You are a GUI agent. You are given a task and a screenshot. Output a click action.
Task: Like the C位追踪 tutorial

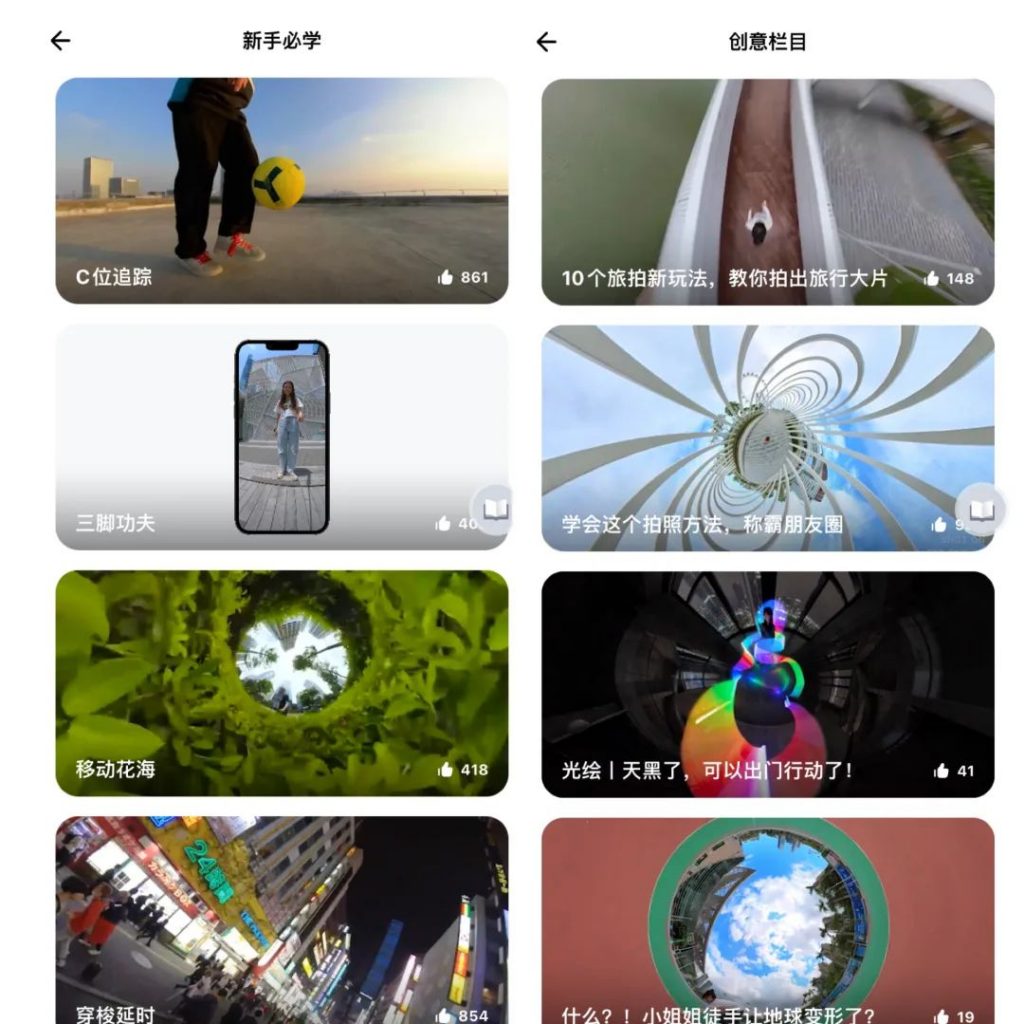(x=446, y=277)
